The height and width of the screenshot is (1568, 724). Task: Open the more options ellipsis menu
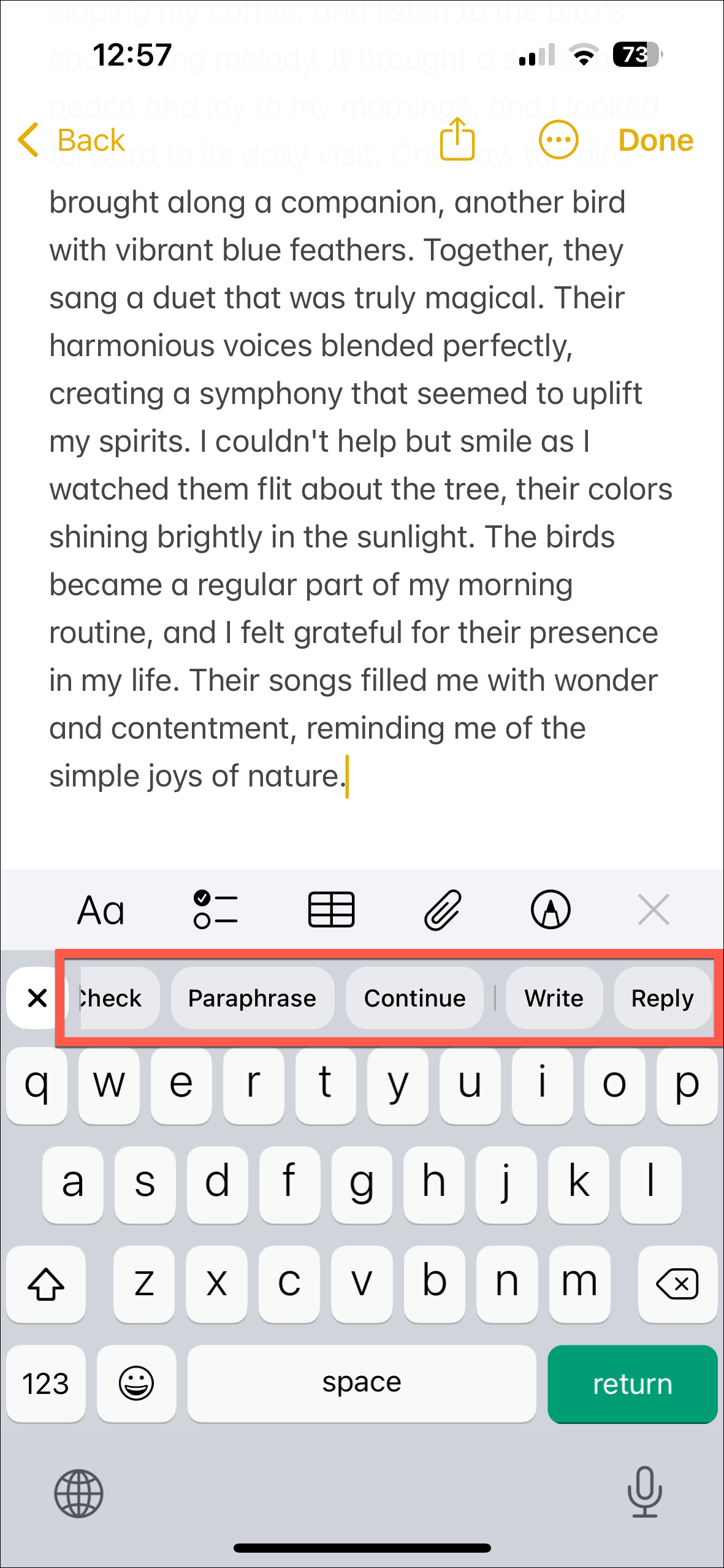[558, 140]
